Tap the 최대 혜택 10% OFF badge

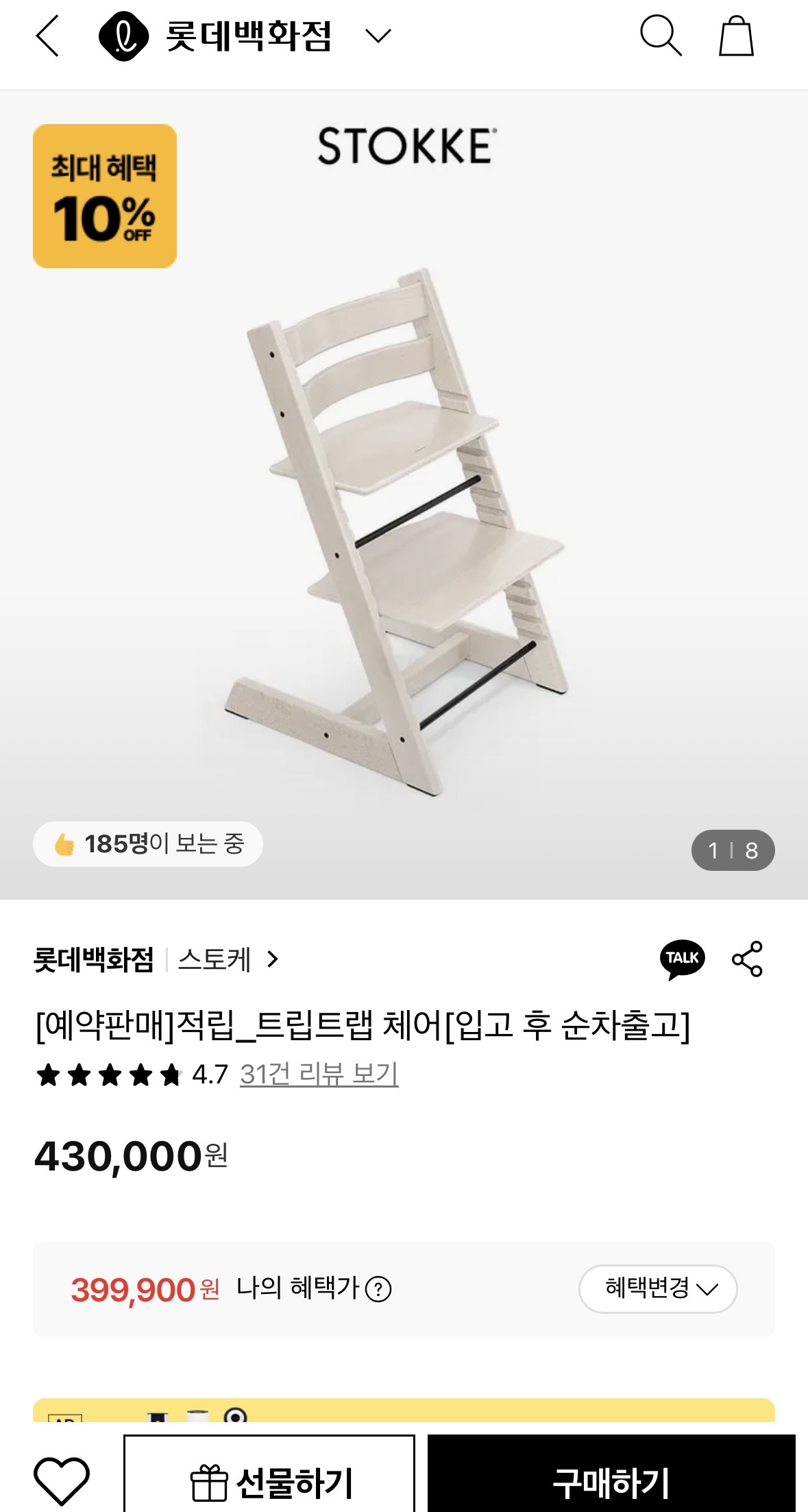pos(104,195)
